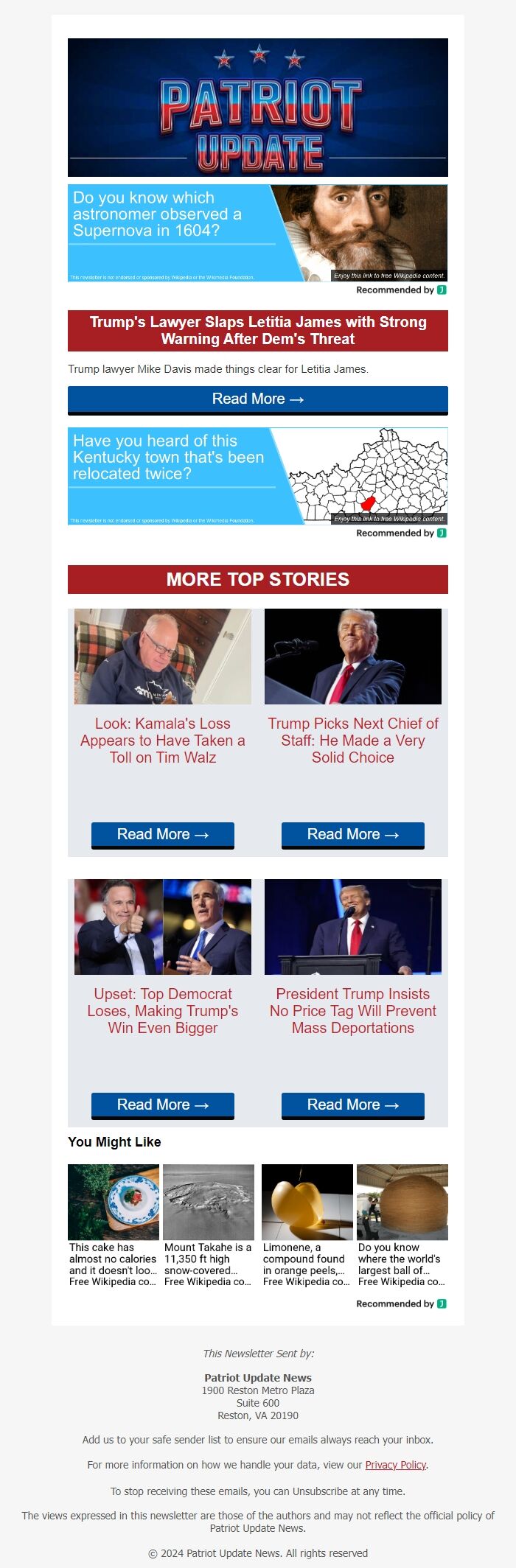Read More about Mass Deportations story

tap(353, 1105)
